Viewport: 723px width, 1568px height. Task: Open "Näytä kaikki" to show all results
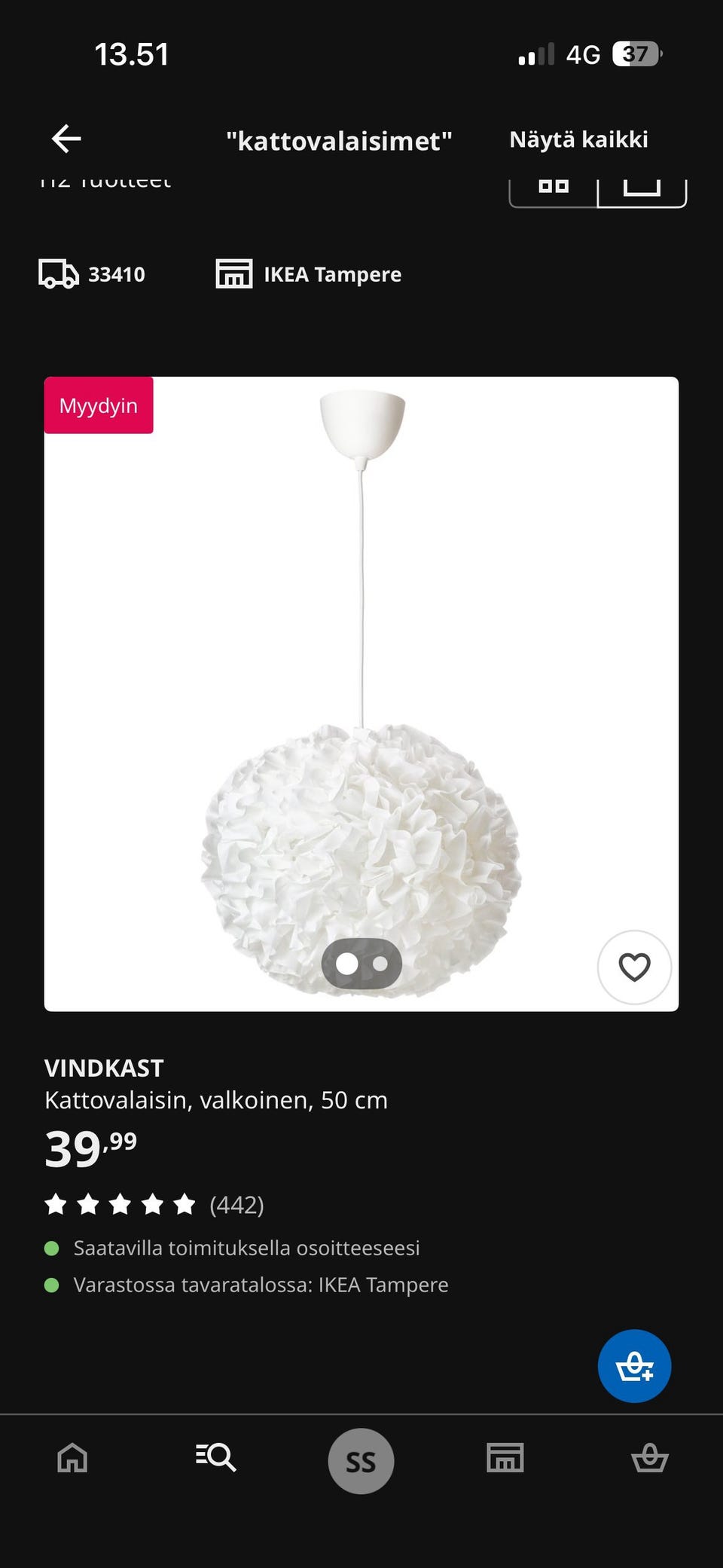pos(580,138)
